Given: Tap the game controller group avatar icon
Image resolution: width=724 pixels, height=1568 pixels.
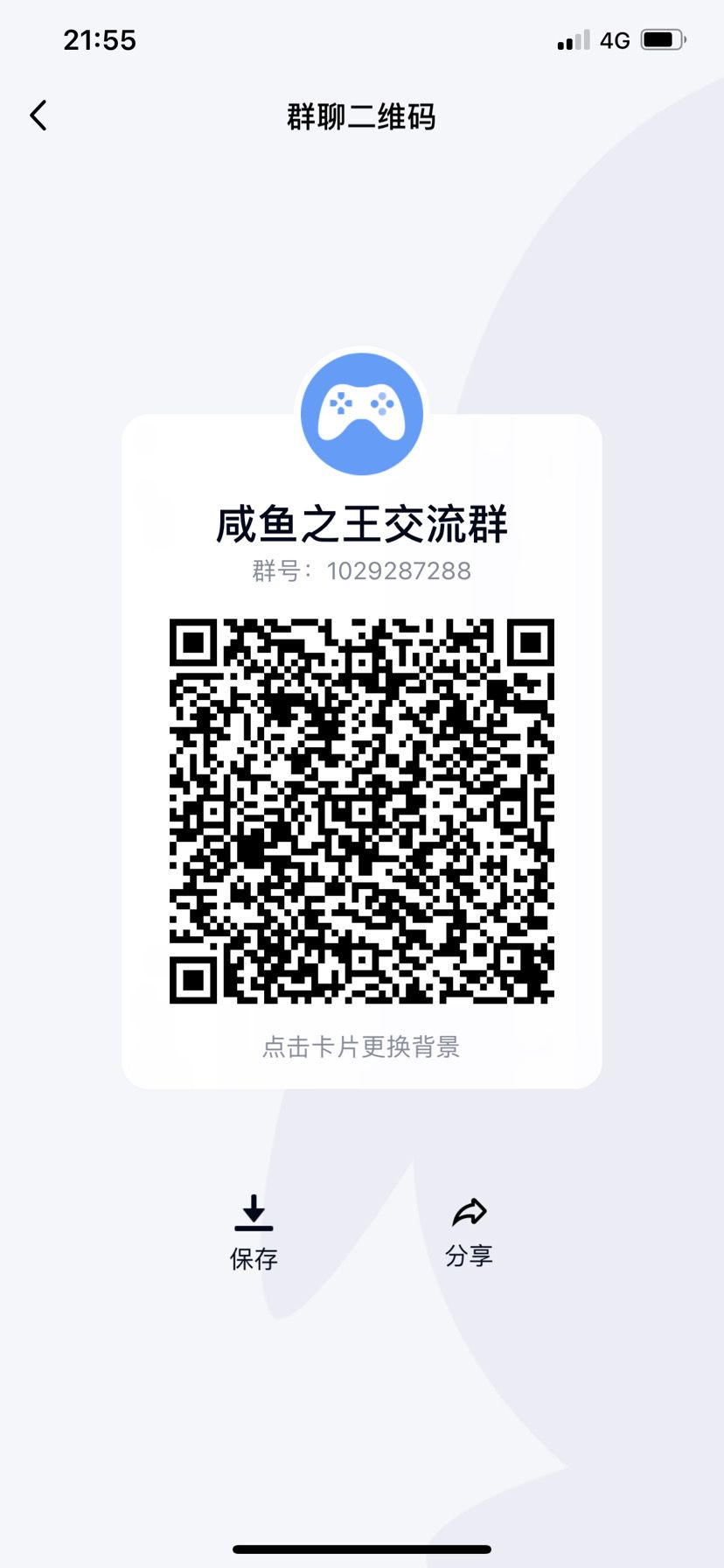Looking at the screenshot, I should click(362, 414).
